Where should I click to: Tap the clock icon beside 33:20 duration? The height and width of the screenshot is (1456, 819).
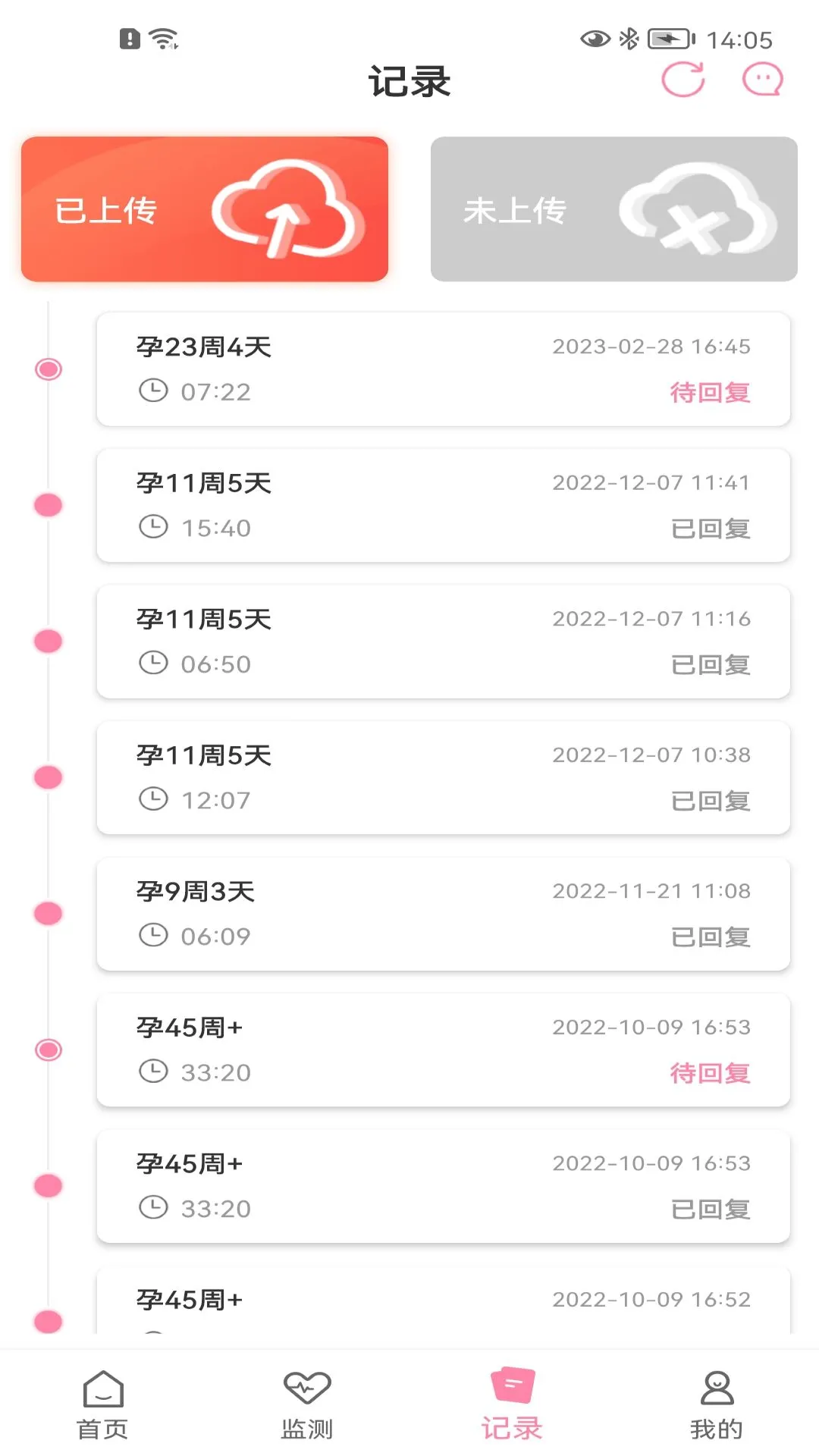[154, 1071]
